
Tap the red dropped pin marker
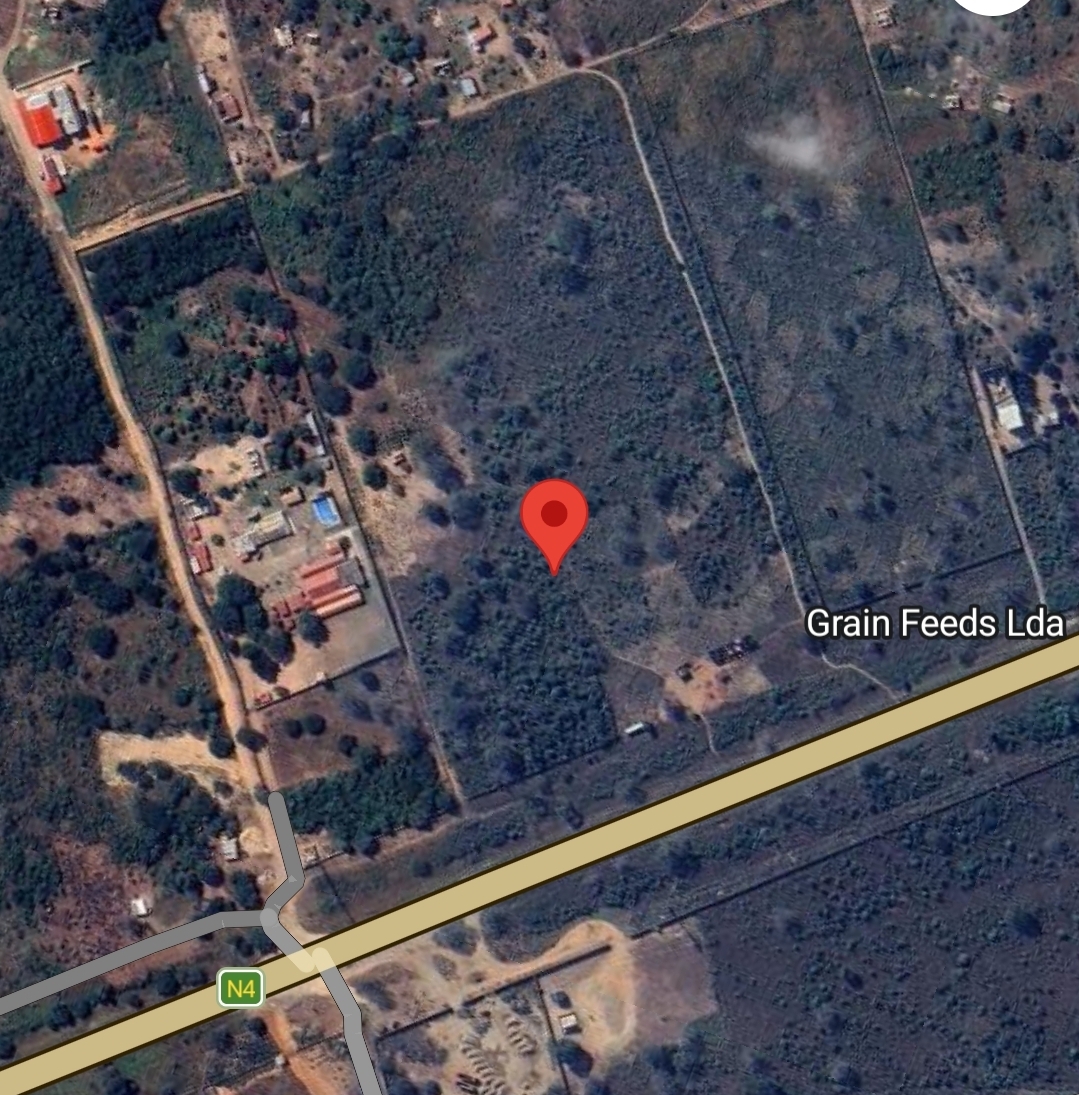(553, 519)
